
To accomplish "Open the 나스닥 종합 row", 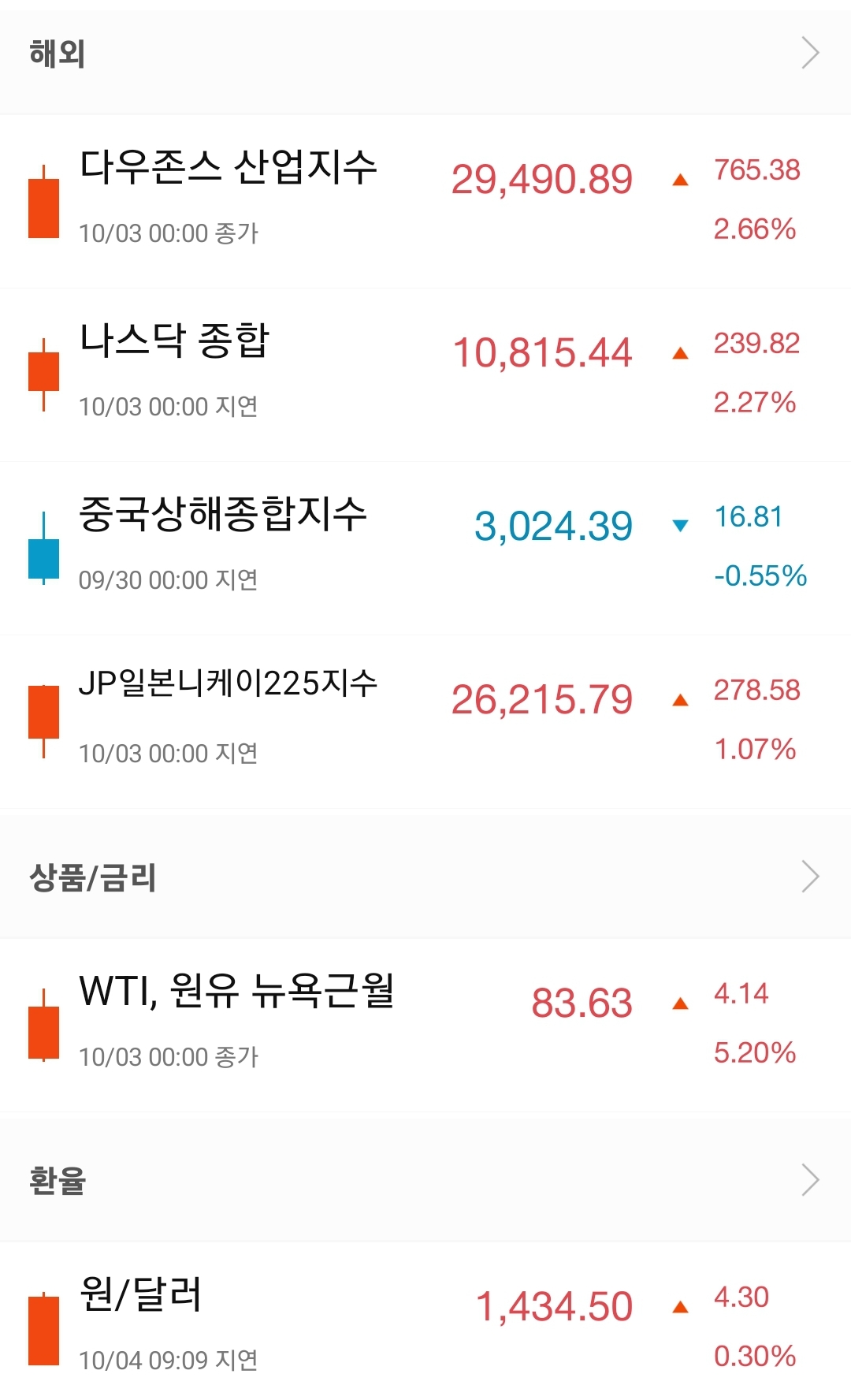I will click(425, 375).
